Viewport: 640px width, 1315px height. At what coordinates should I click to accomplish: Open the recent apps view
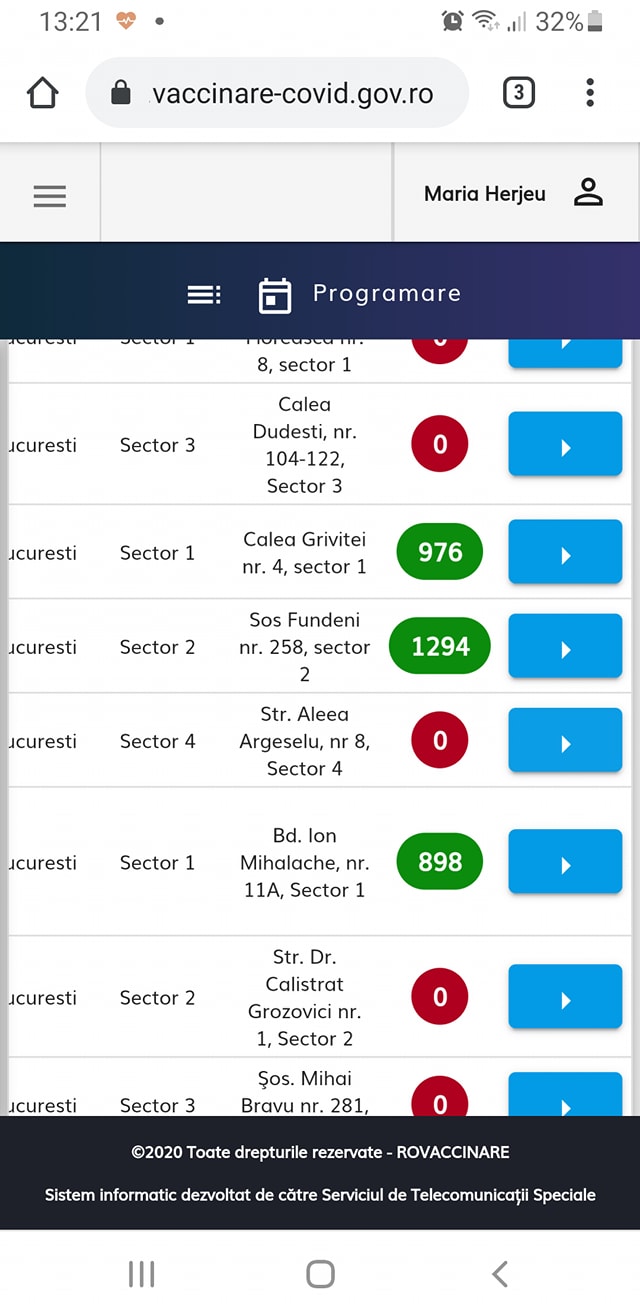tap(141, 1273)
